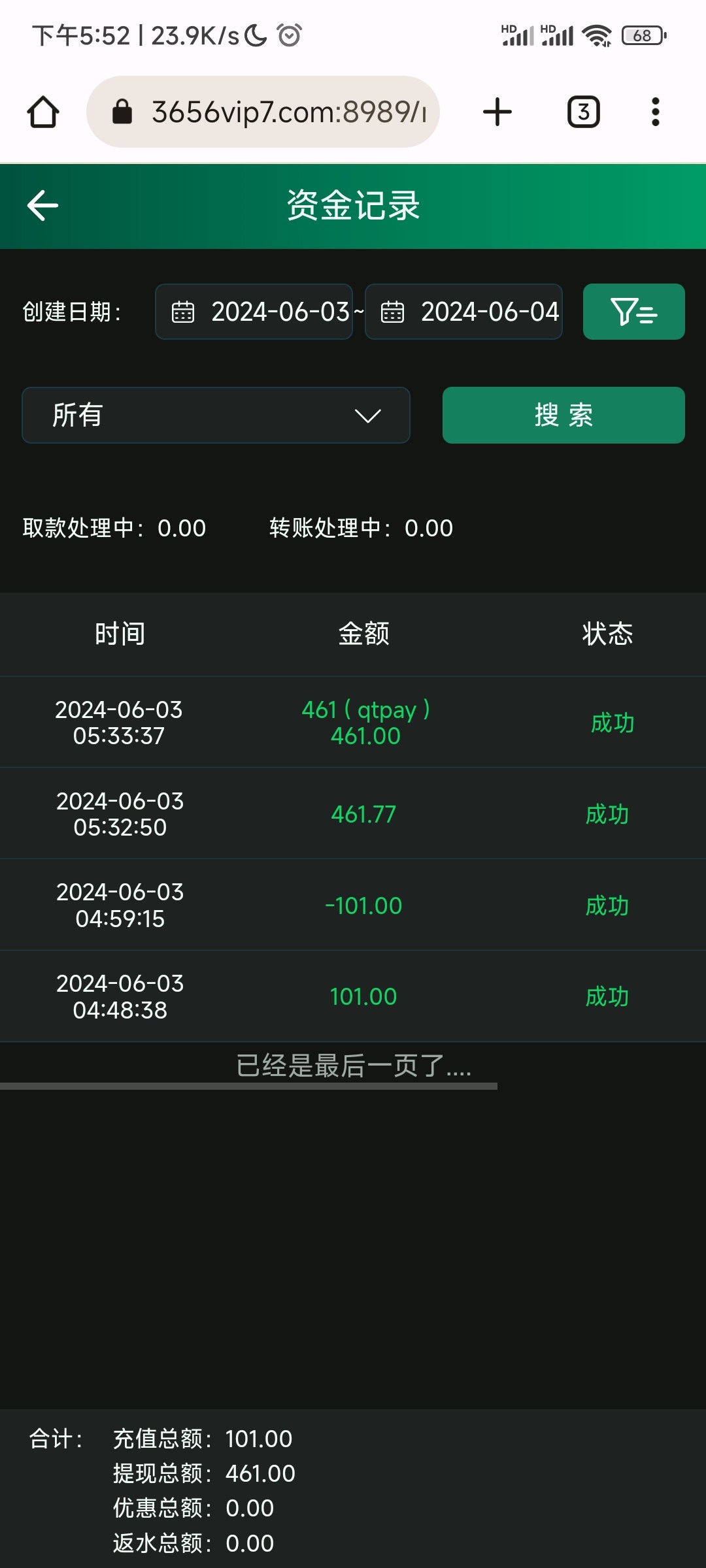Tap the 搜索 search button
This screenshot has height=1568, width=706.
click(x=563, y=416)
